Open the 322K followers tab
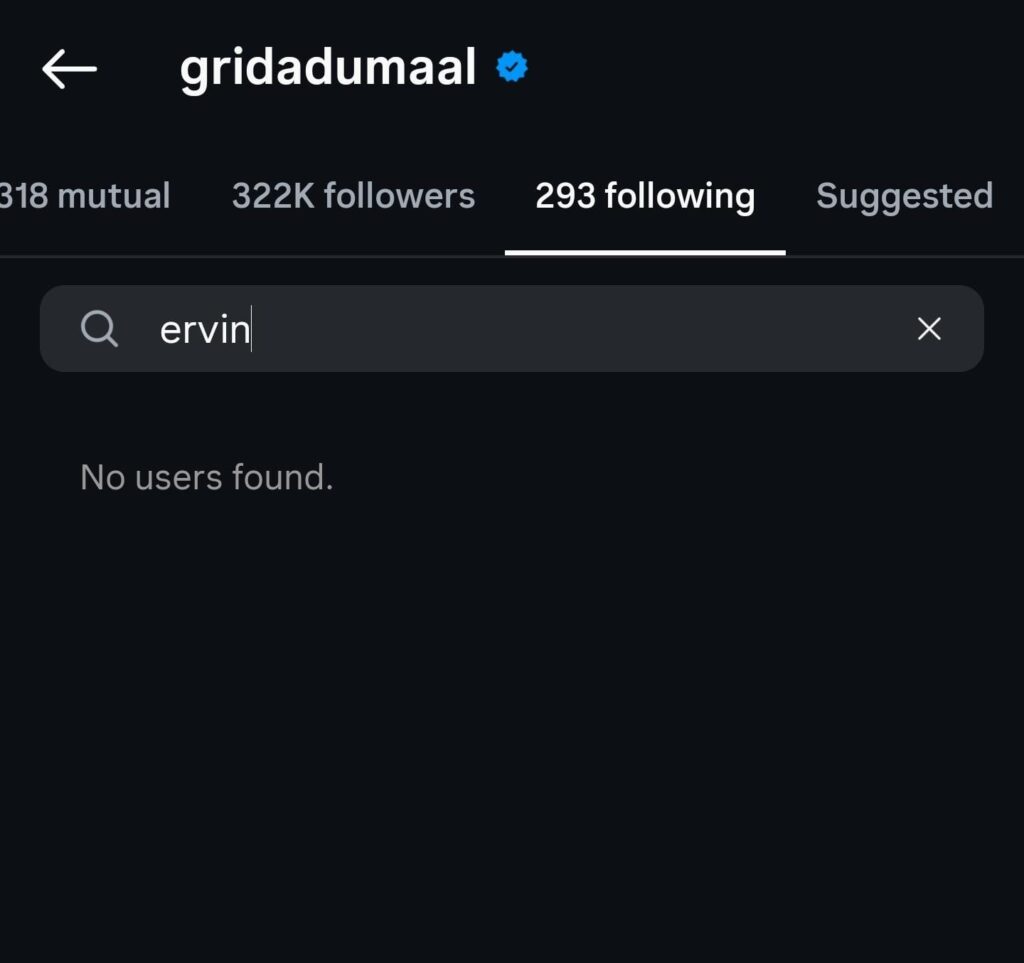The width and height of the screenshot is (1024, 963). tap(353, 196)
